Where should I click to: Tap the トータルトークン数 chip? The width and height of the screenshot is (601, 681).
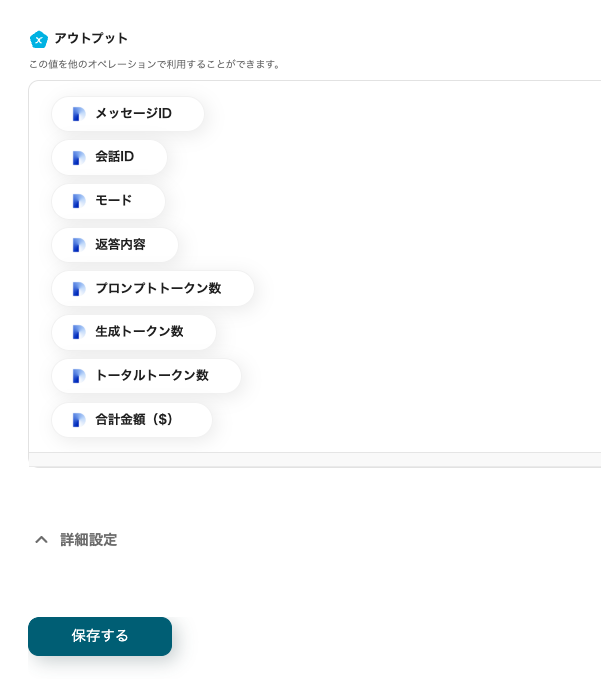pyautogui.click(x=147, y=376)
